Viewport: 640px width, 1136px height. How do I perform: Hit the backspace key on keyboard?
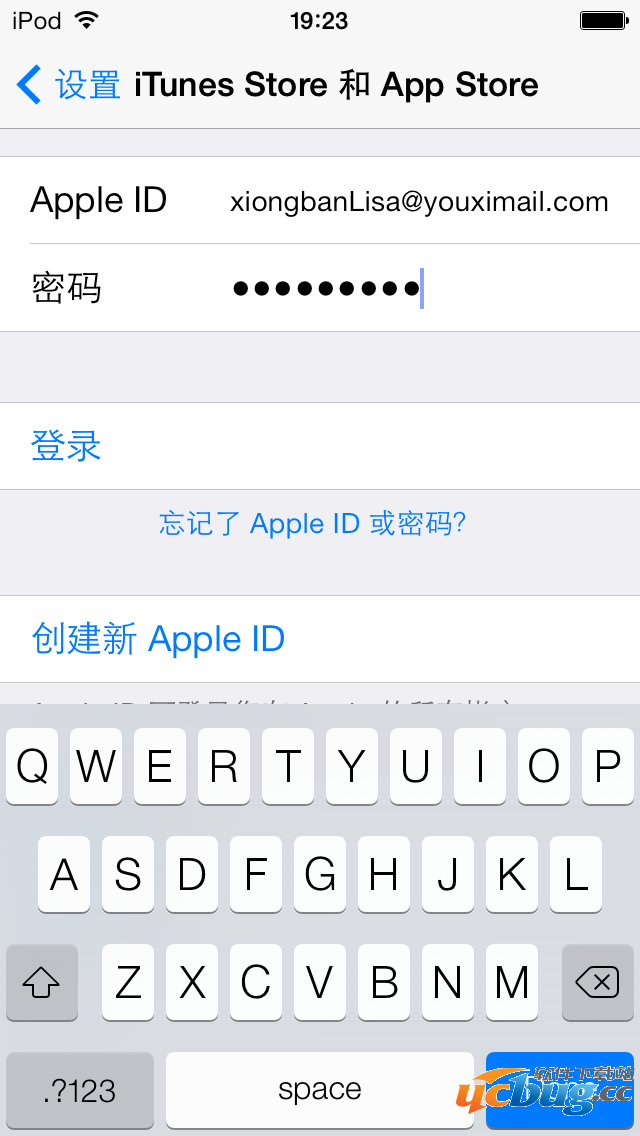tap(598, 983)
